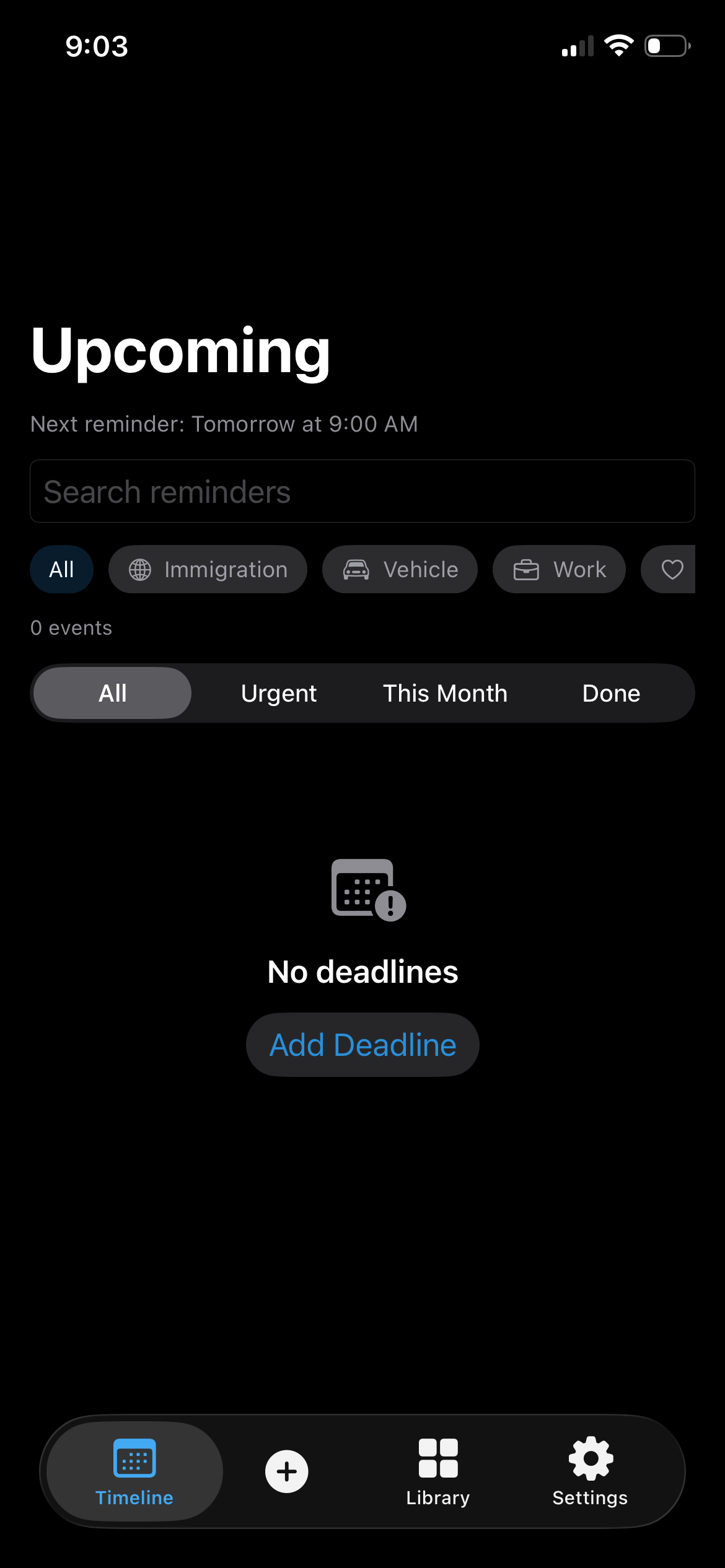Click inside the Search reminders field
The image size is (725, 1568).
point(362,490)
